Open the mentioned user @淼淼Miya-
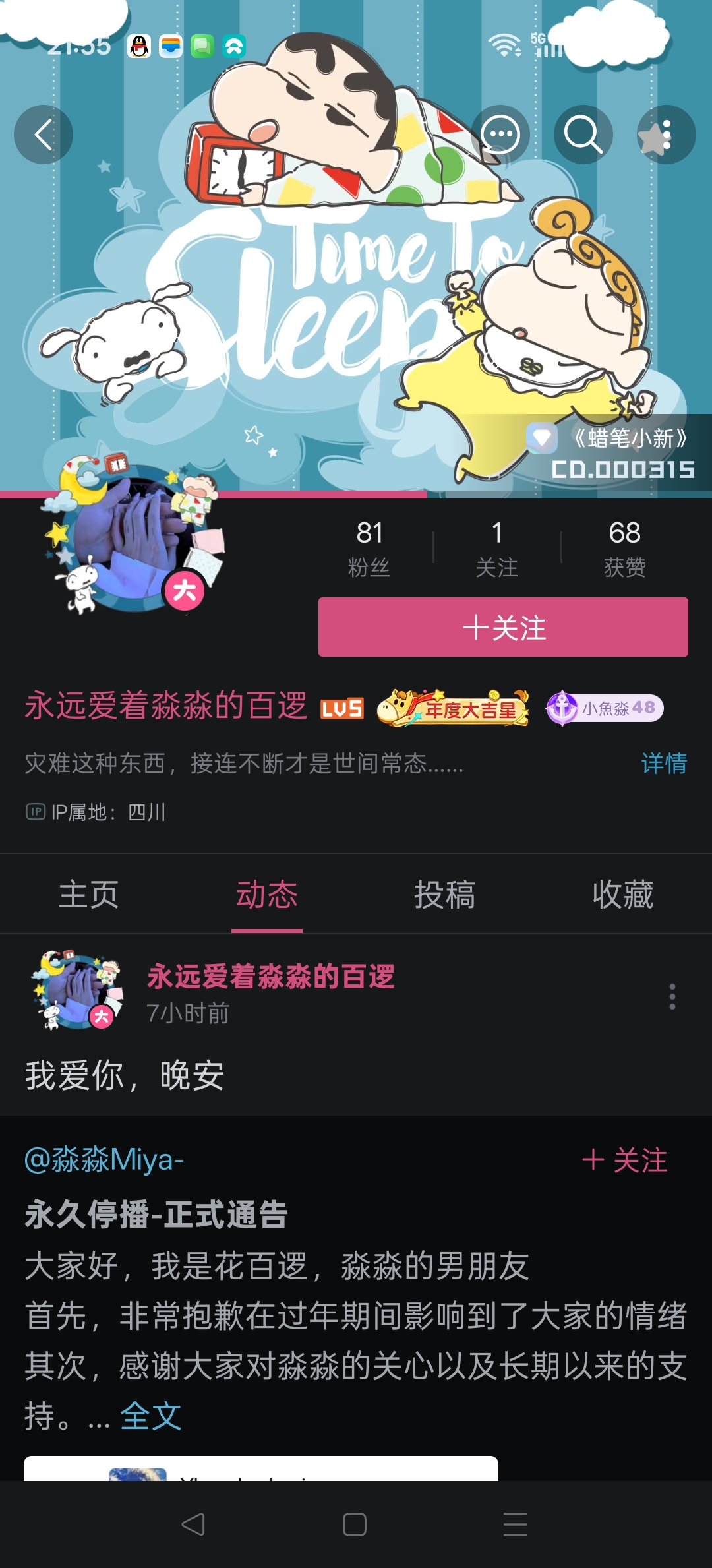Screen dimensions: 712x1568 click(104, 1159)
